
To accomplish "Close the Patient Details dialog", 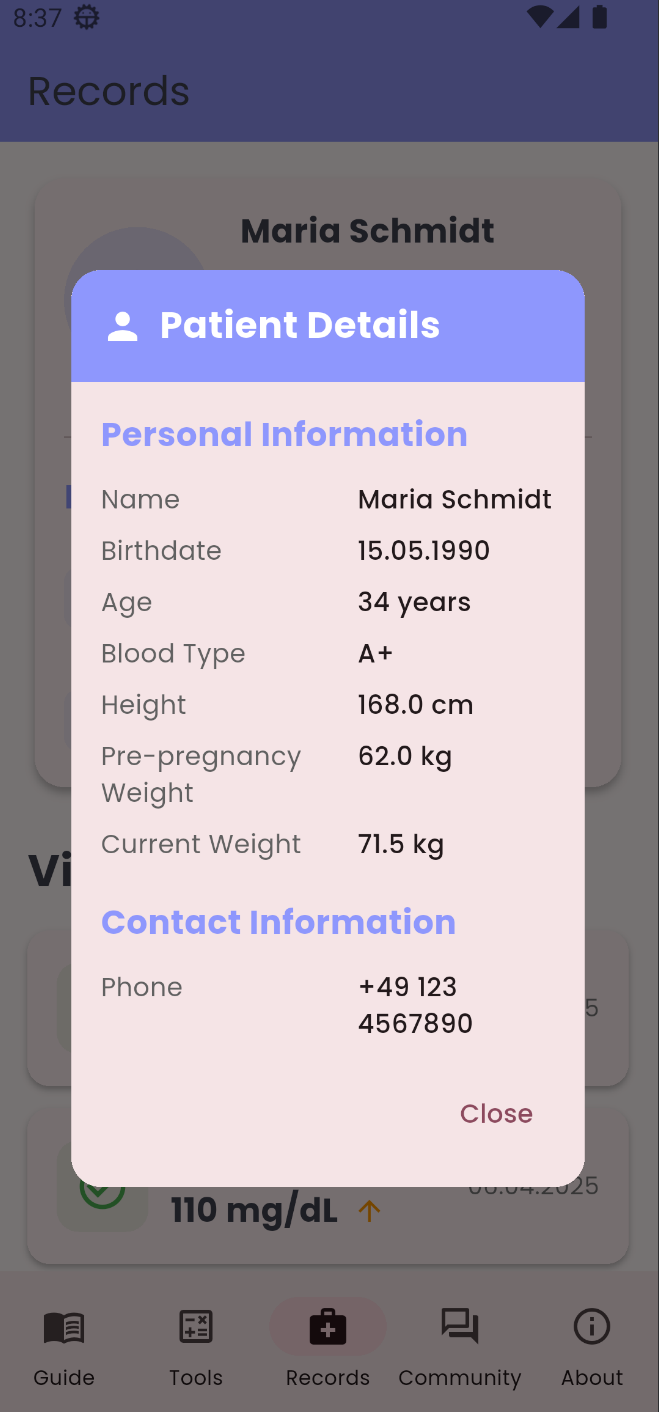I will click(x=496, y=1114).
